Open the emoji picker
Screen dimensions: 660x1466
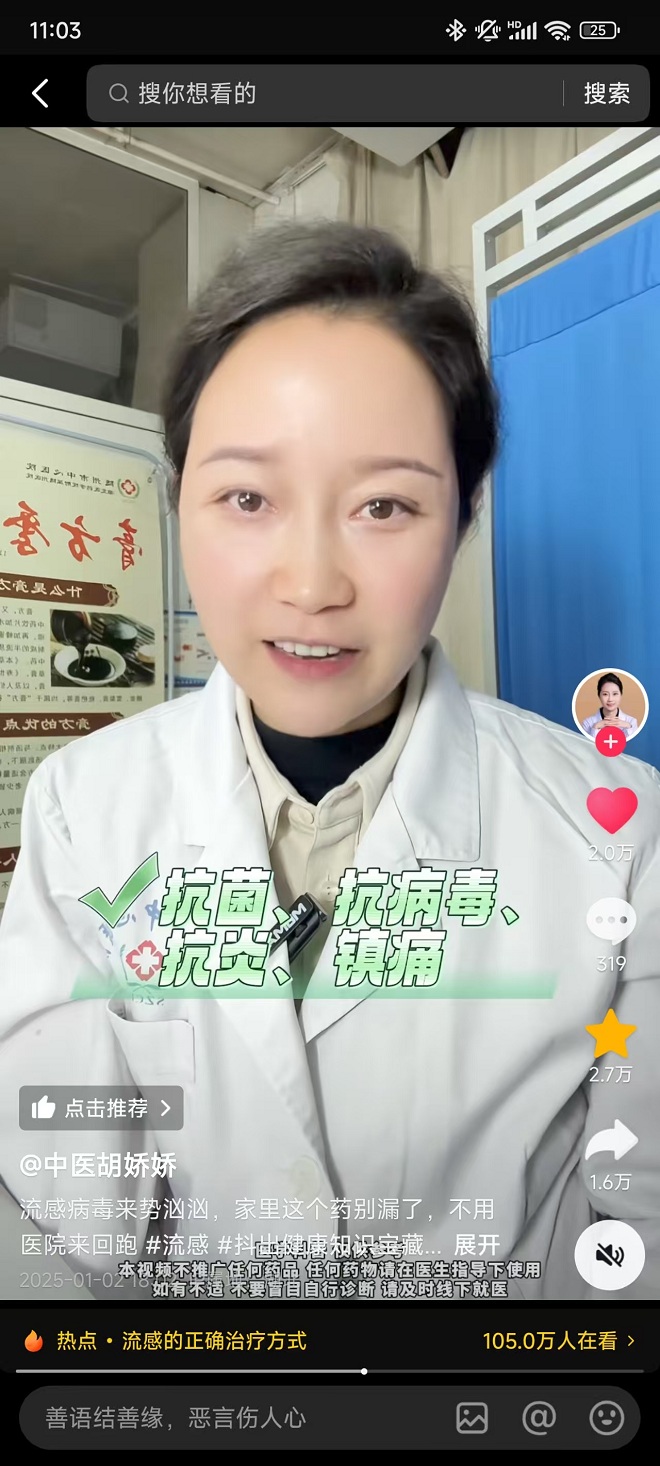click(x=606, y=1418)
